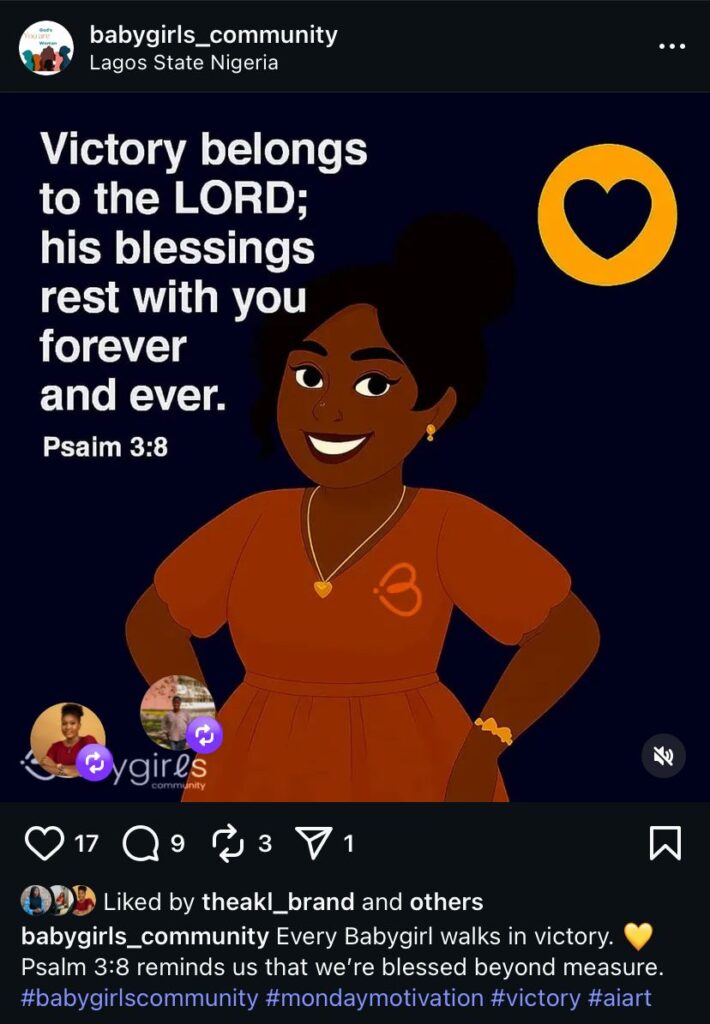Viewport: 710px width, 1024px height.
Task: View the babygirls_community username at top
Action: (x=214, y=35)
